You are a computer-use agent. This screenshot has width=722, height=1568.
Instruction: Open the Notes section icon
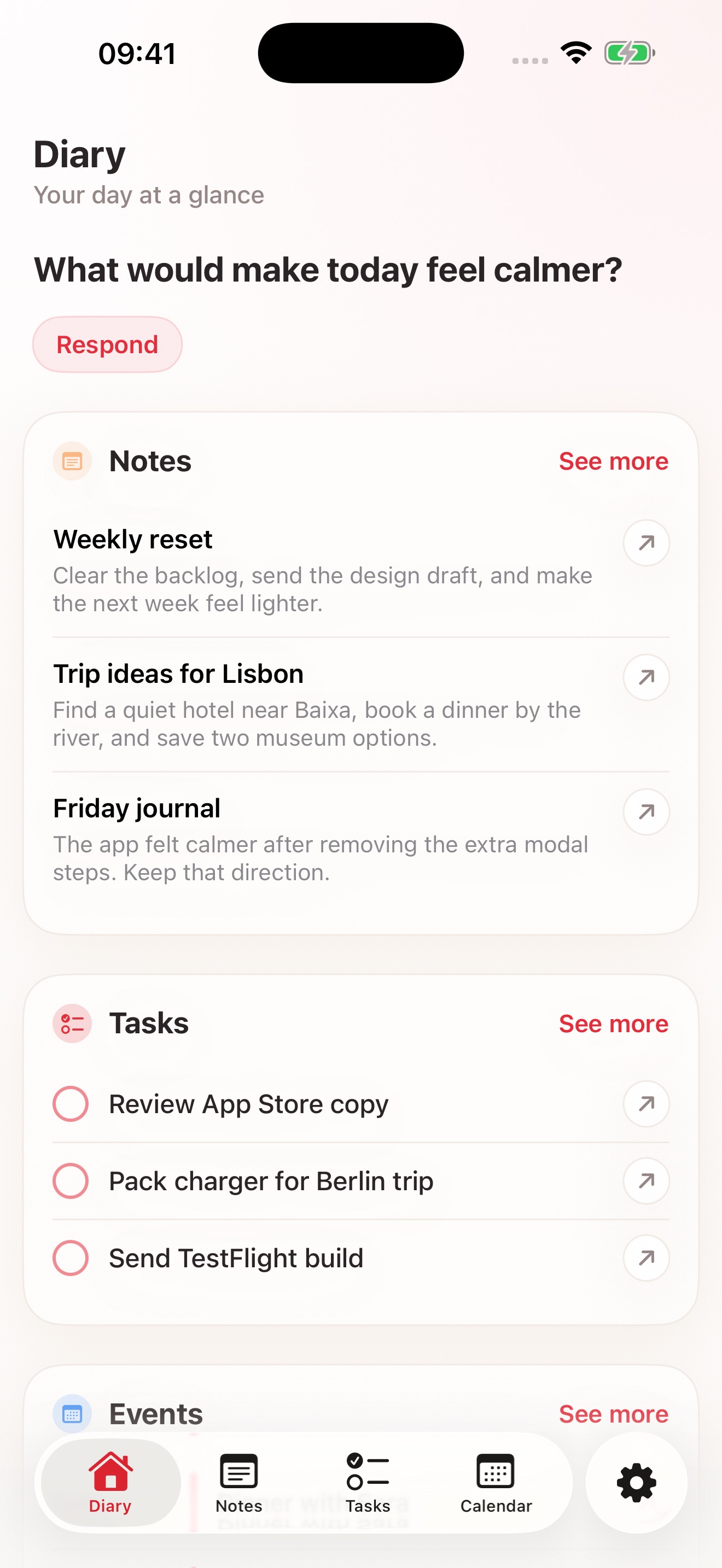tap(71, 461)
